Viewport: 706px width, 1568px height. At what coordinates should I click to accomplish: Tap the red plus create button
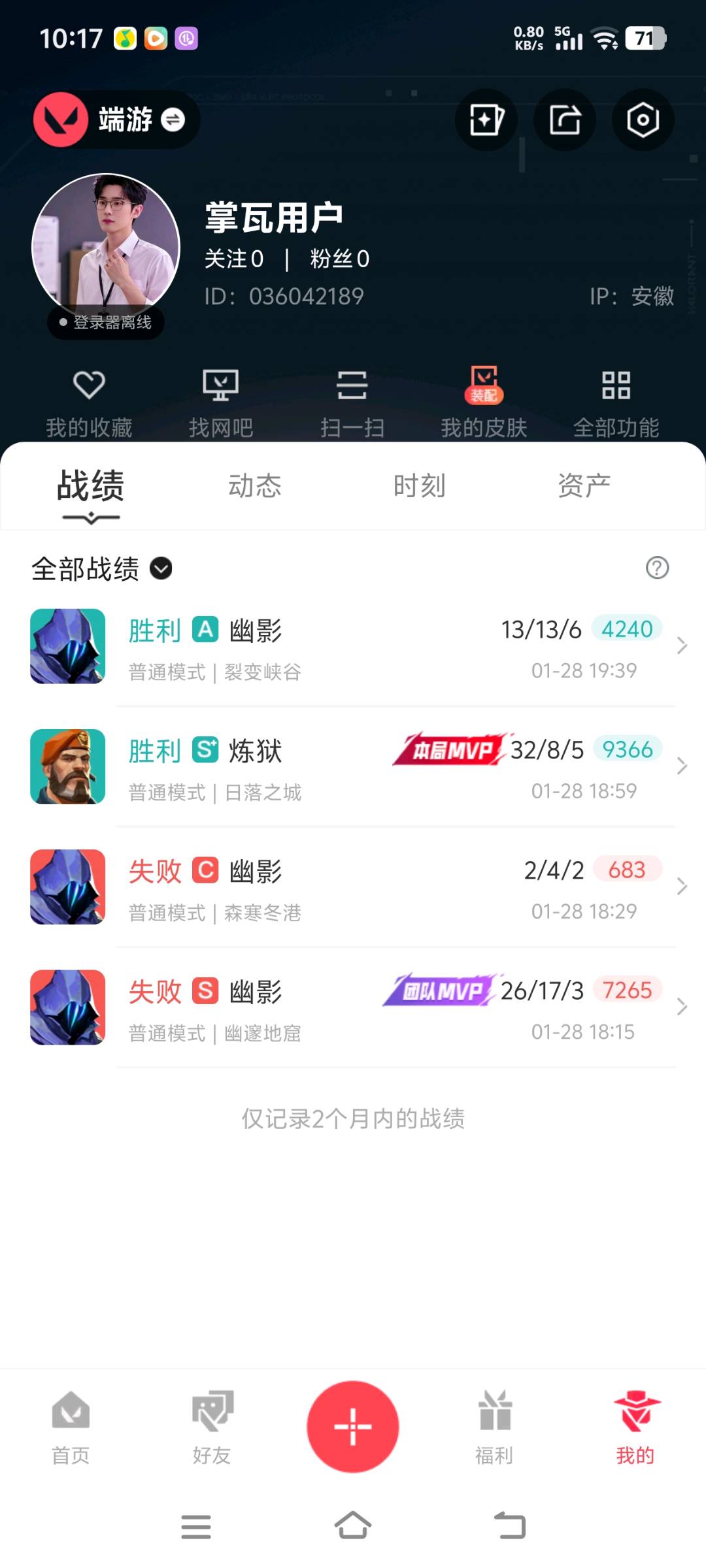tap(353, 1426)
